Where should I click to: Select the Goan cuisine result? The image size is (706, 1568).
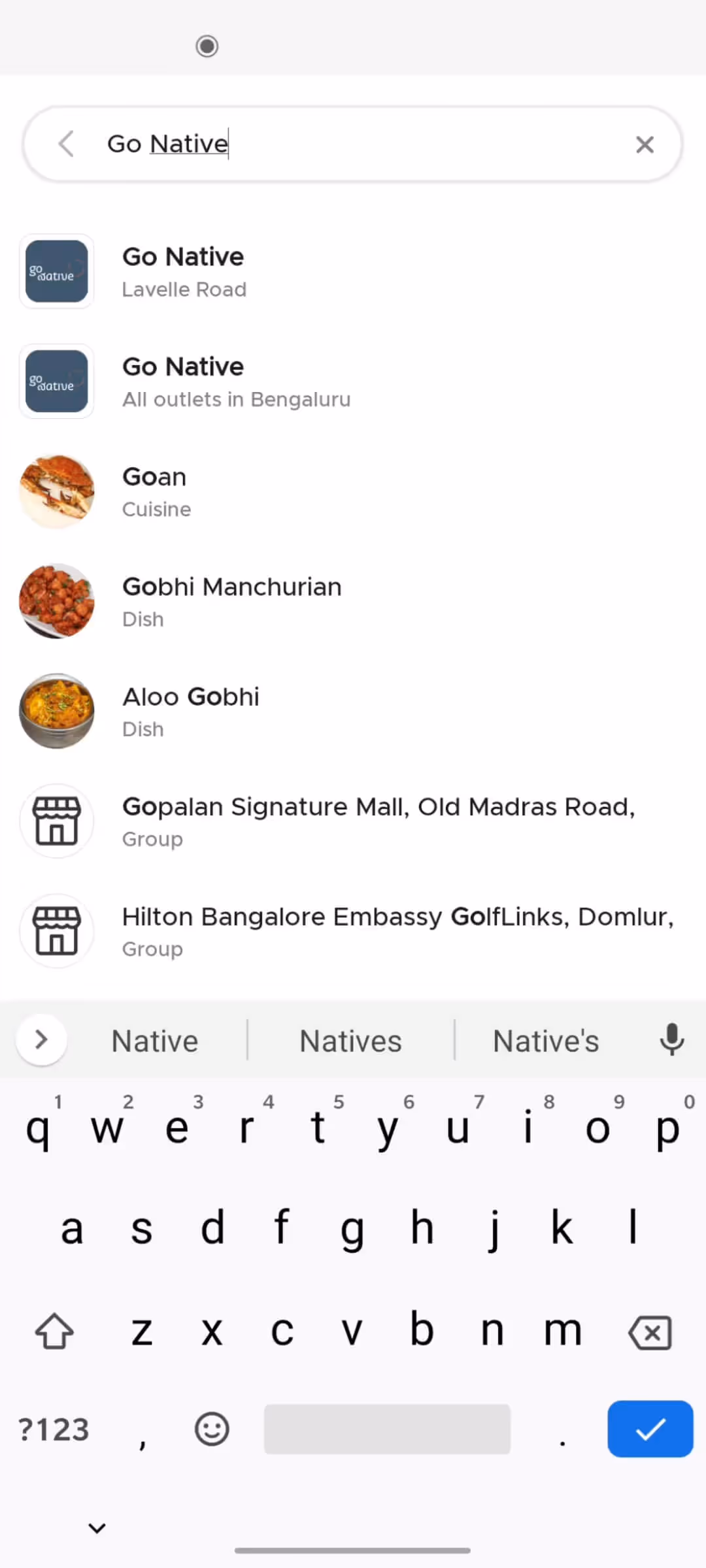(353, 491)
